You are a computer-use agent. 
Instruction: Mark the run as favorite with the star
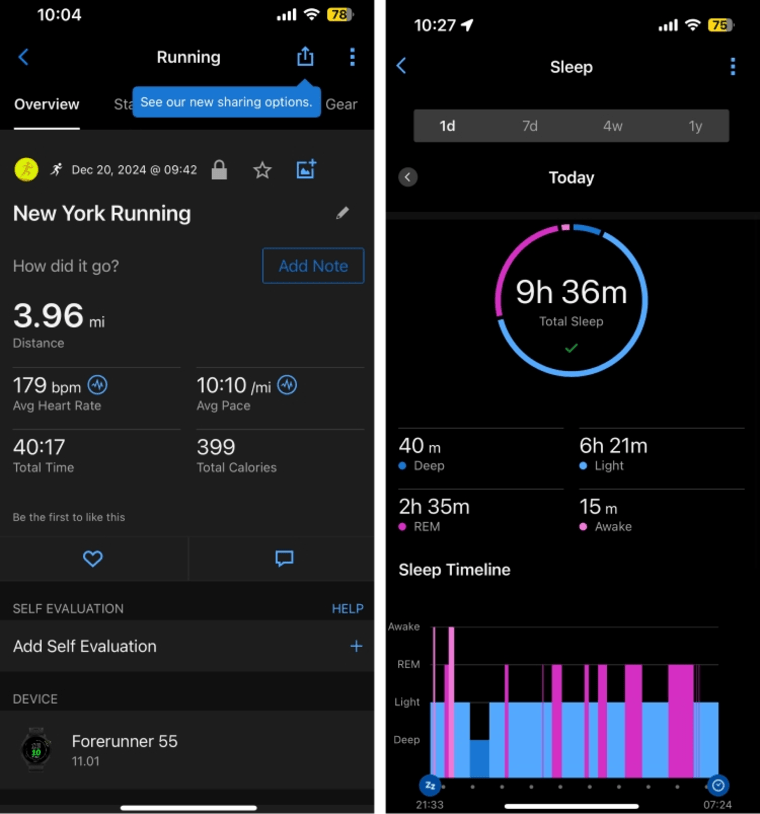[x=262, y=170]
